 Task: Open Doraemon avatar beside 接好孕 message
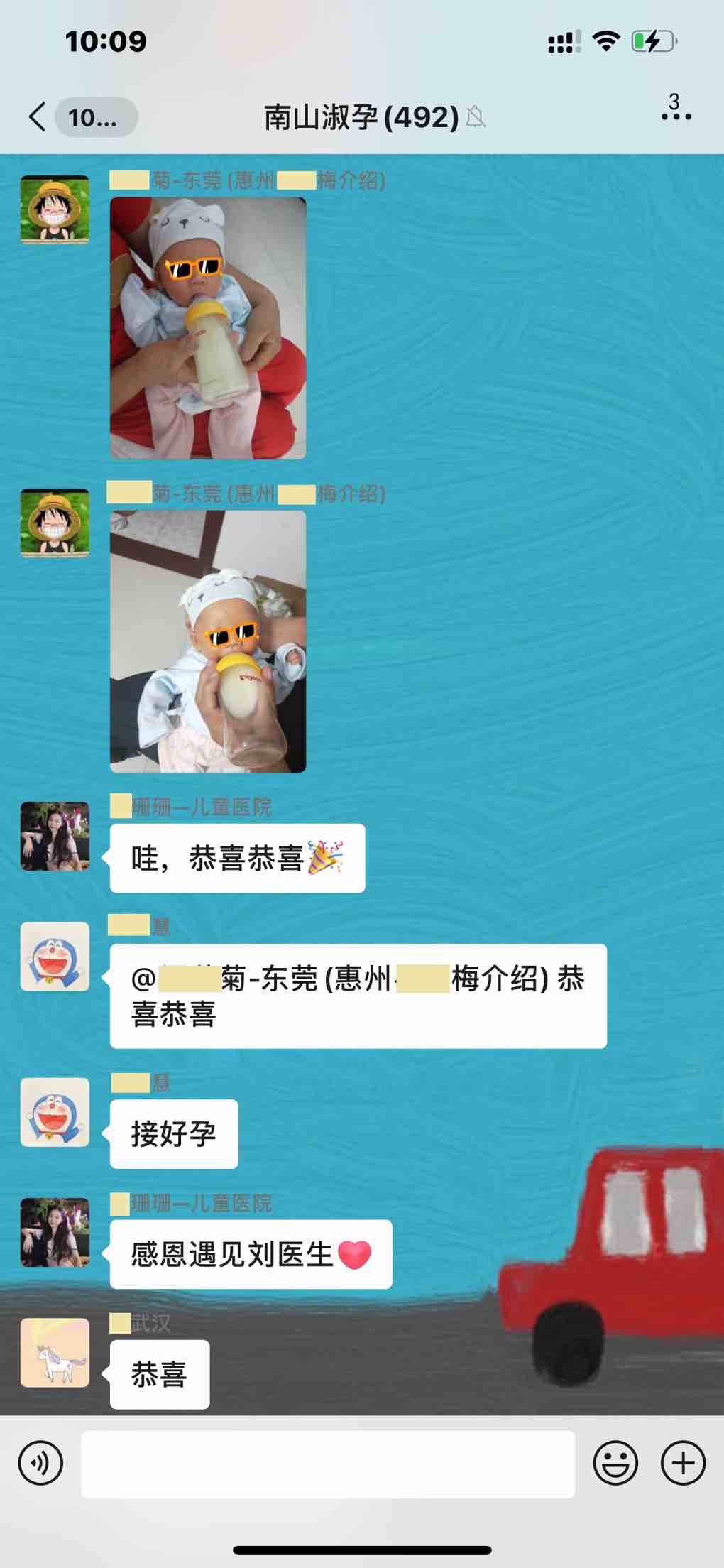[55, 1112]
